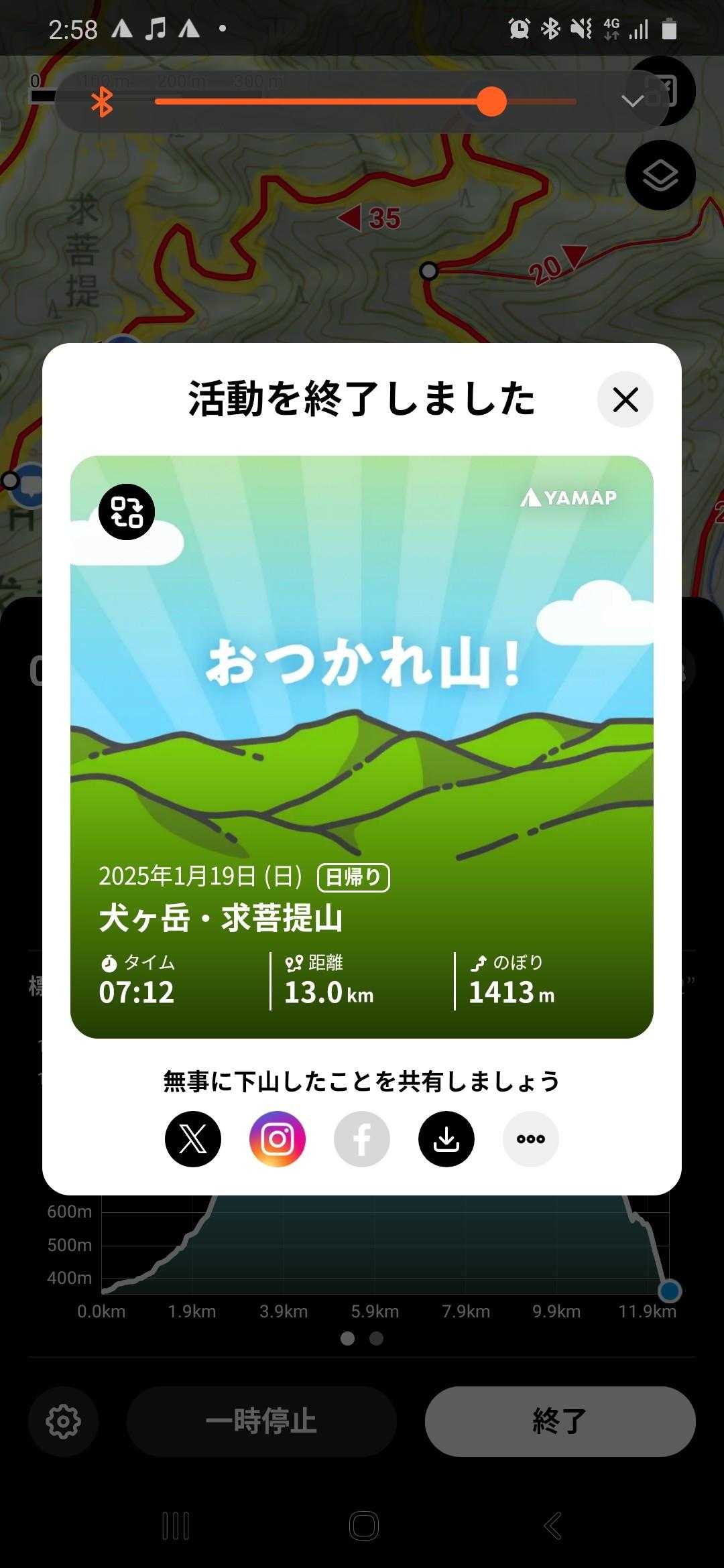Share the activity on X

tap(193, 1138)
